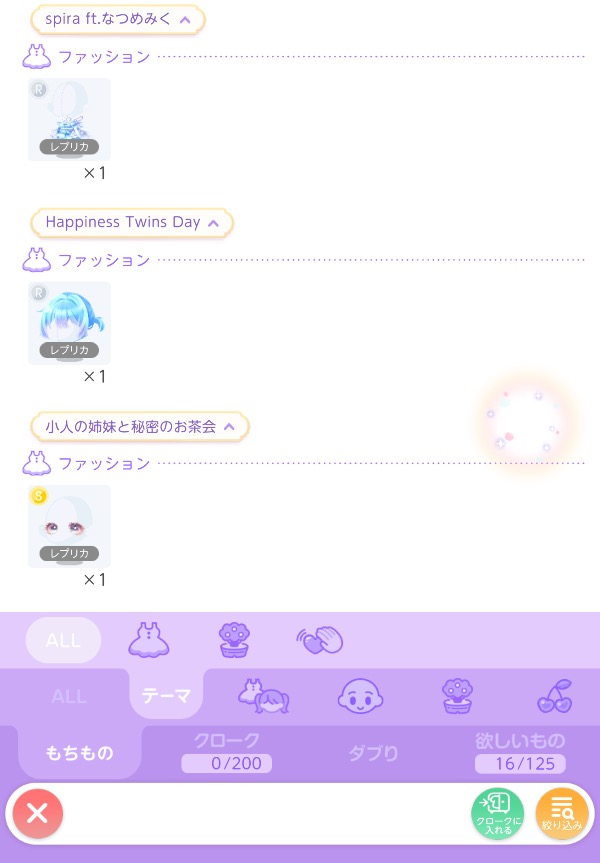Collapse the spira ft.なつめみく section
The height and width of the screenshot is (863, 600).
click(x=185, y=19)
